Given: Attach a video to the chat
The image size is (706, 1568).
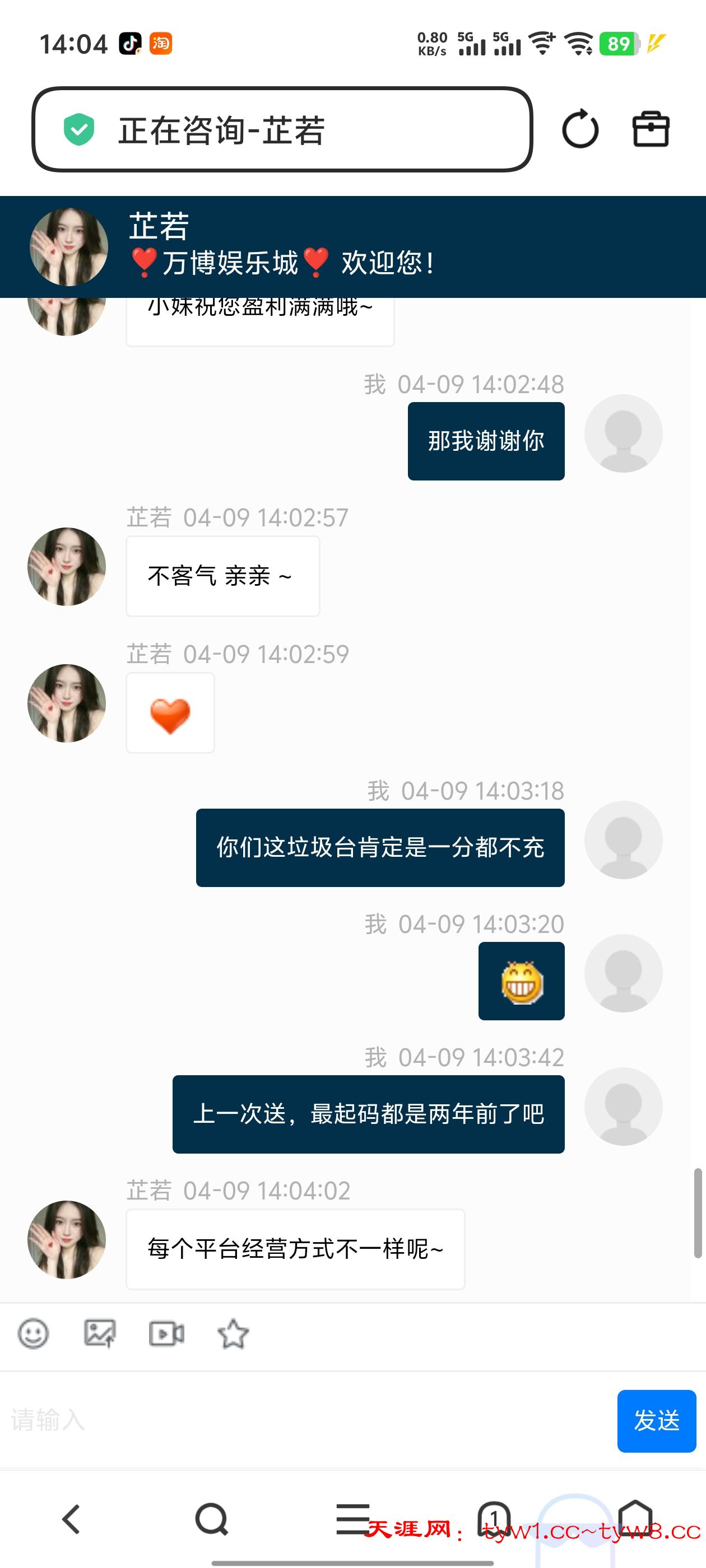Looking at the screenshot, I should point(166,1334).
